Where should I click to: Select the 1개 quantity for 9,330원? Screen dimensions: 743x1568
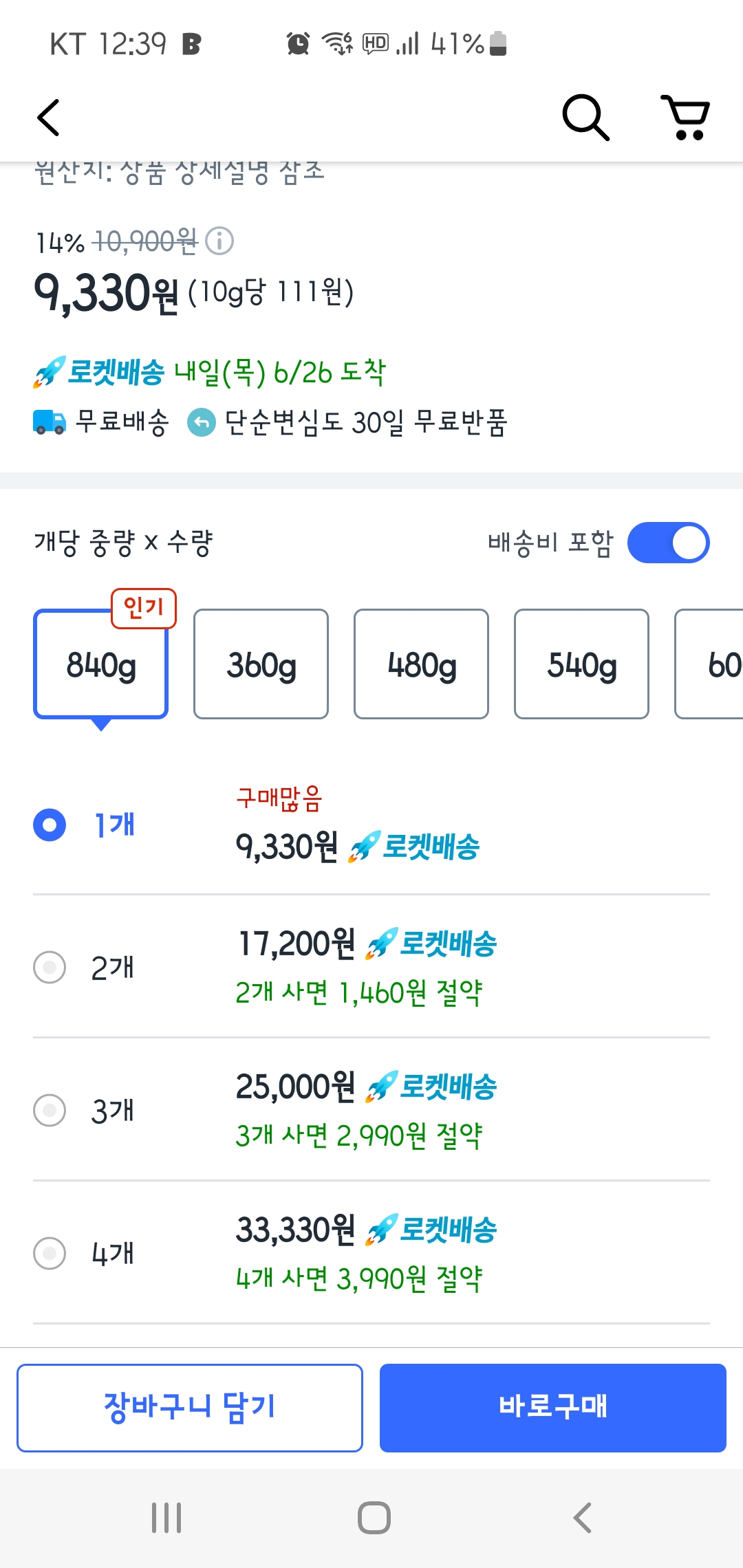tap(371, 825)
